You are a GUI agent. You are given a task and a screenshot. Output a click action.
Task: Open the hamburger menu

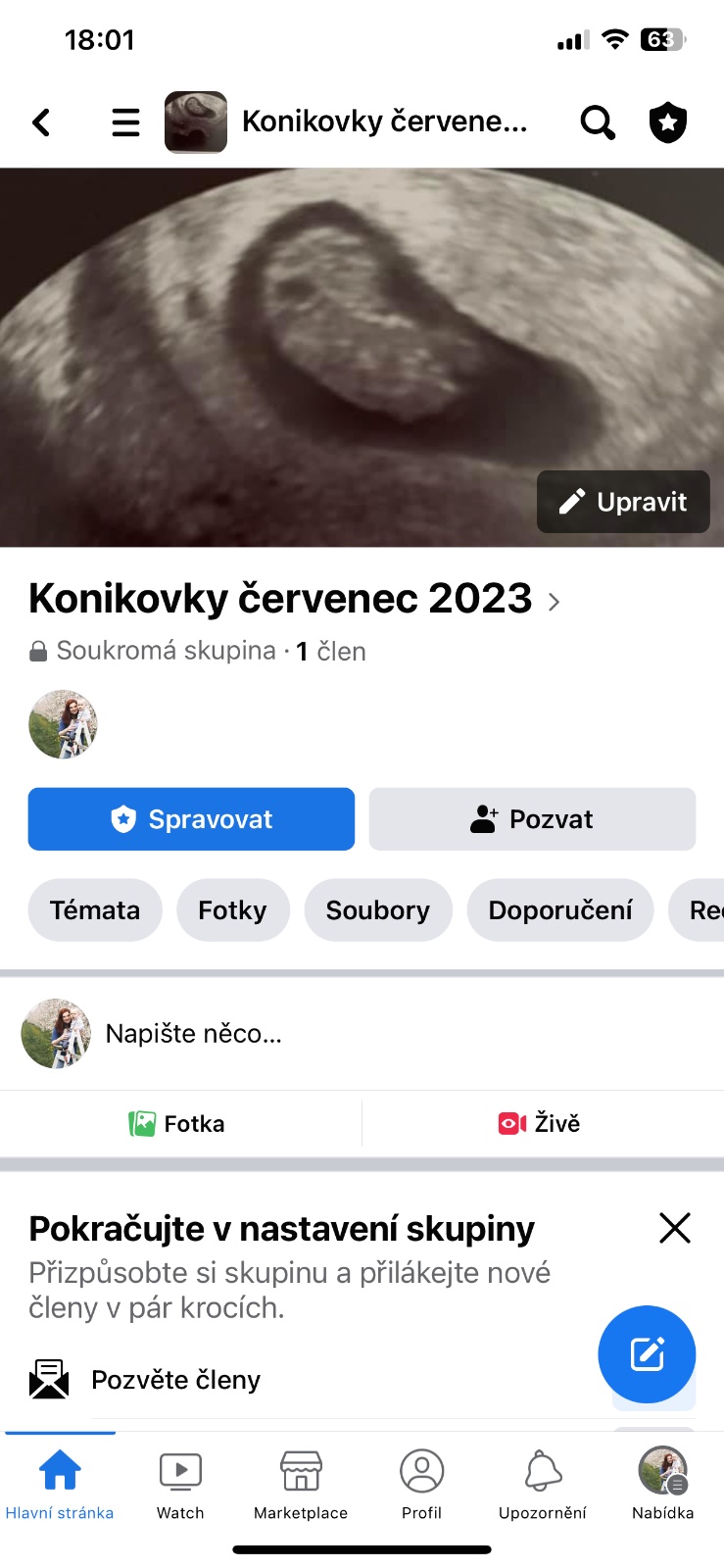125,122
